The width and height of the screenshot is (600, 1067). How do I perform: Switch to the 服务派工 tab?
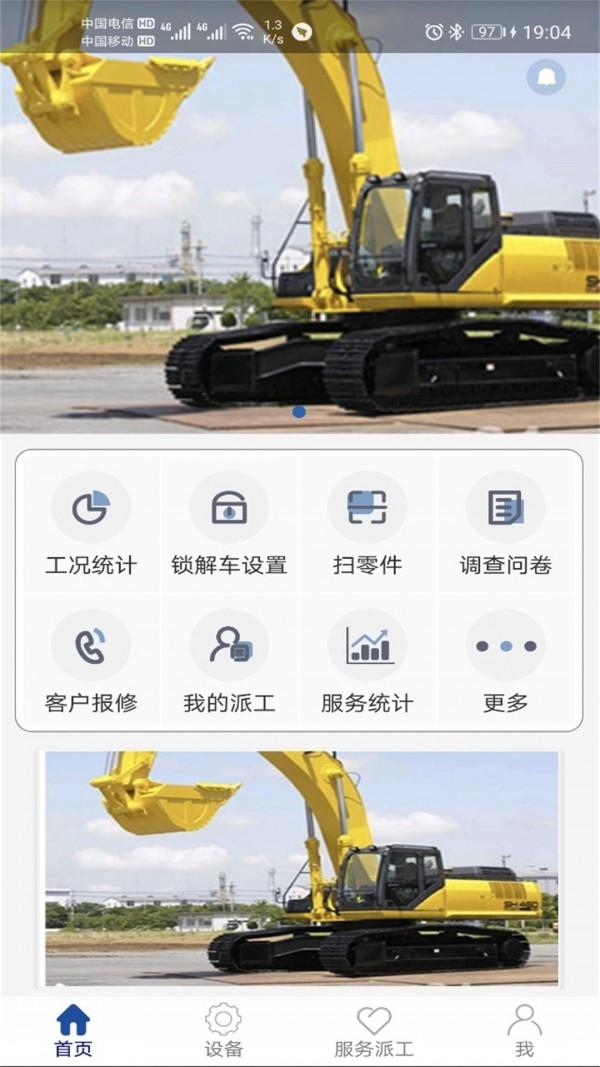(373, 1031)
